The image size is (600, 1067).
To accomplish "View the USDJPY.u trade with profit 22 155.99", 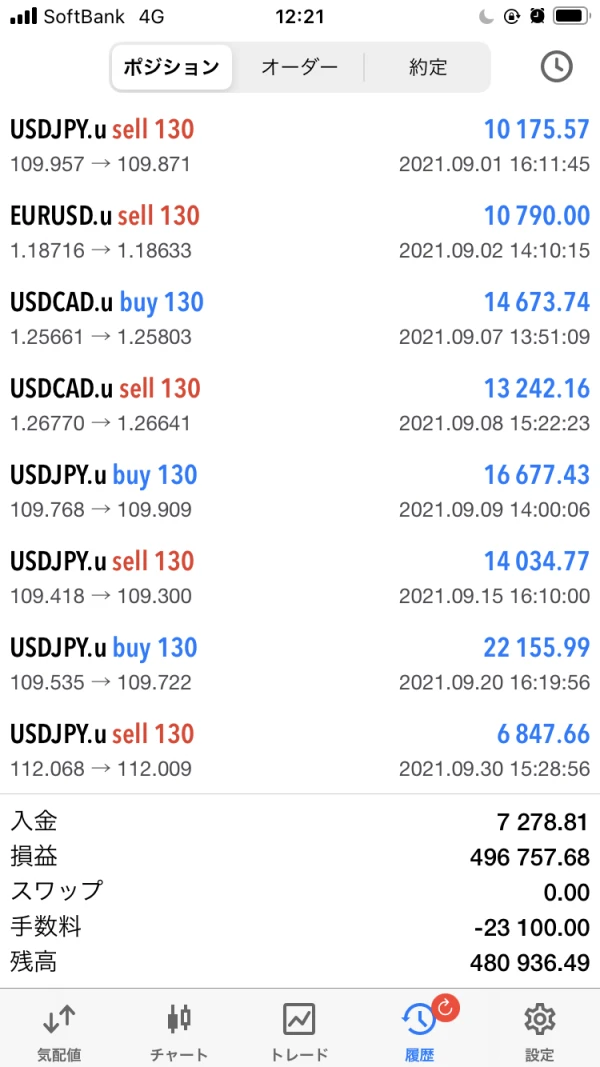I will [299, 664].
